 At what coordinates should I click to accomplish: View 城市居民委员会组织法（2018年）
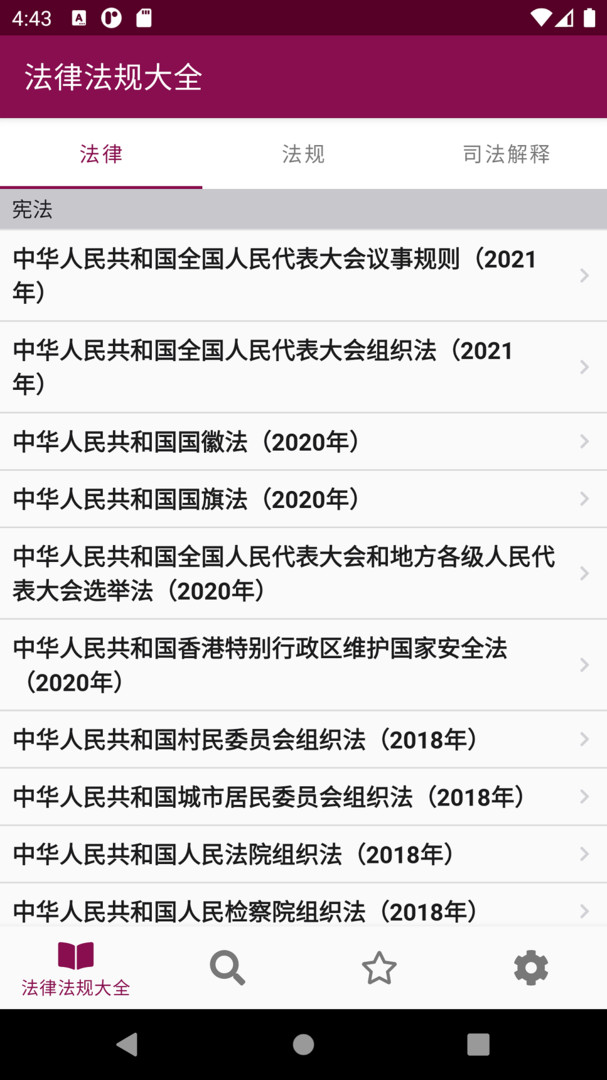(290, 797)
